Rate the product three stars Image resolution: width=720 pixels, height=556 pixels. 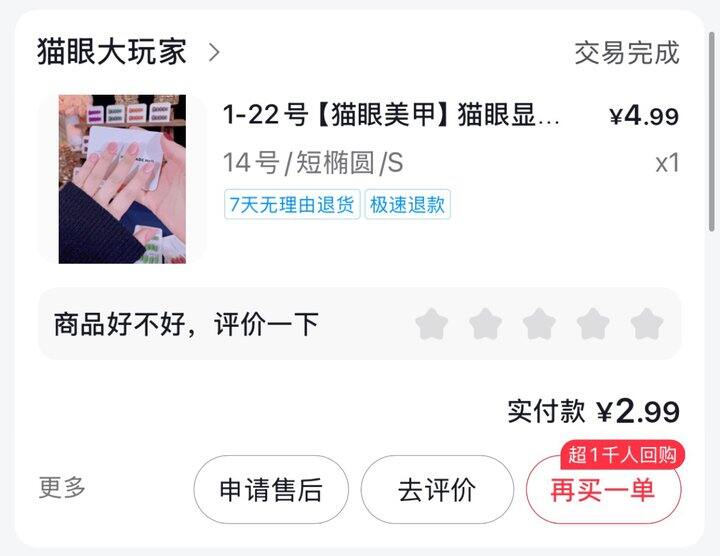pos(539,324)
